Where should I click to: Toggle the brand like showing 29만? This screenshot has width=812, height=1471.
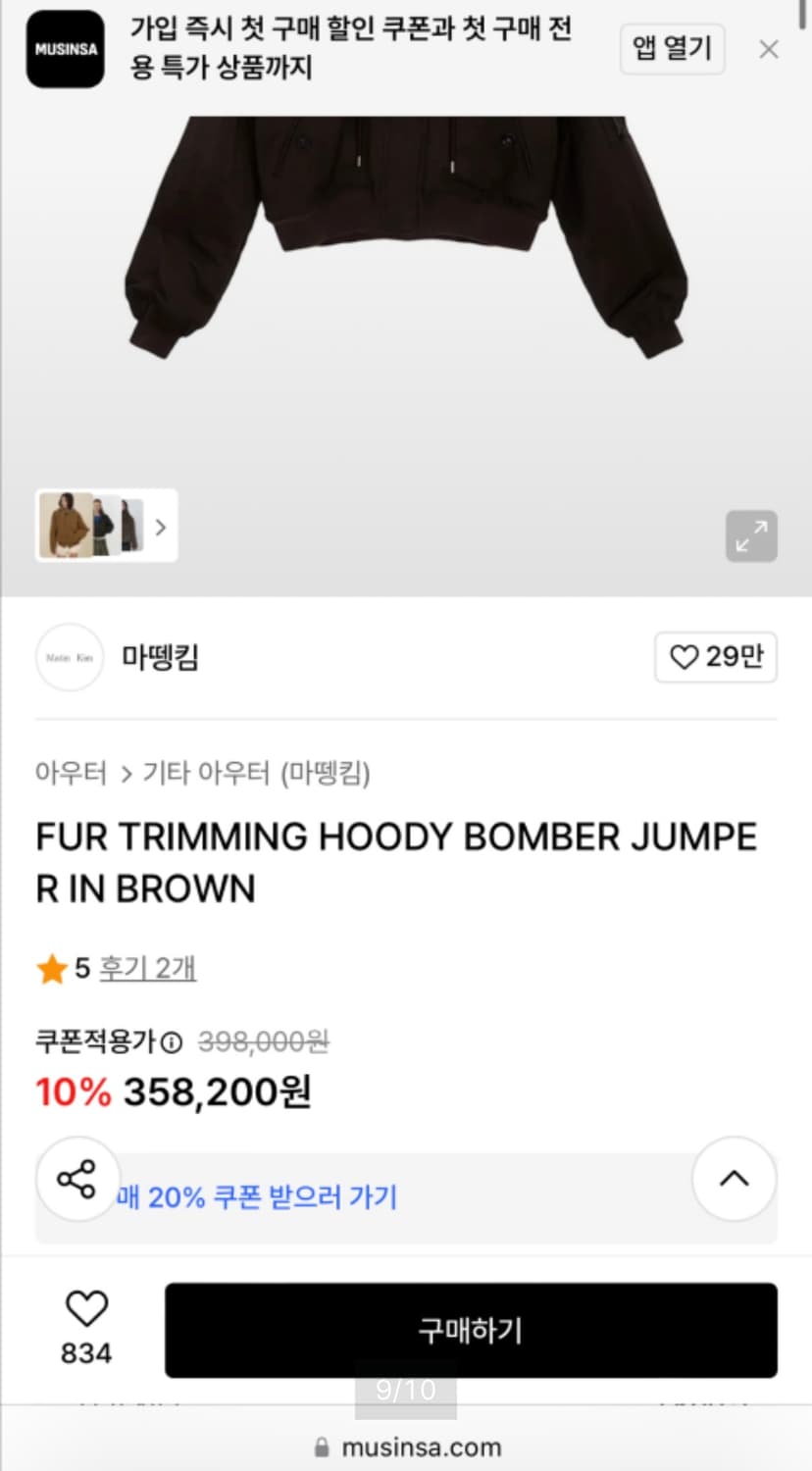[x=716, y=658]
